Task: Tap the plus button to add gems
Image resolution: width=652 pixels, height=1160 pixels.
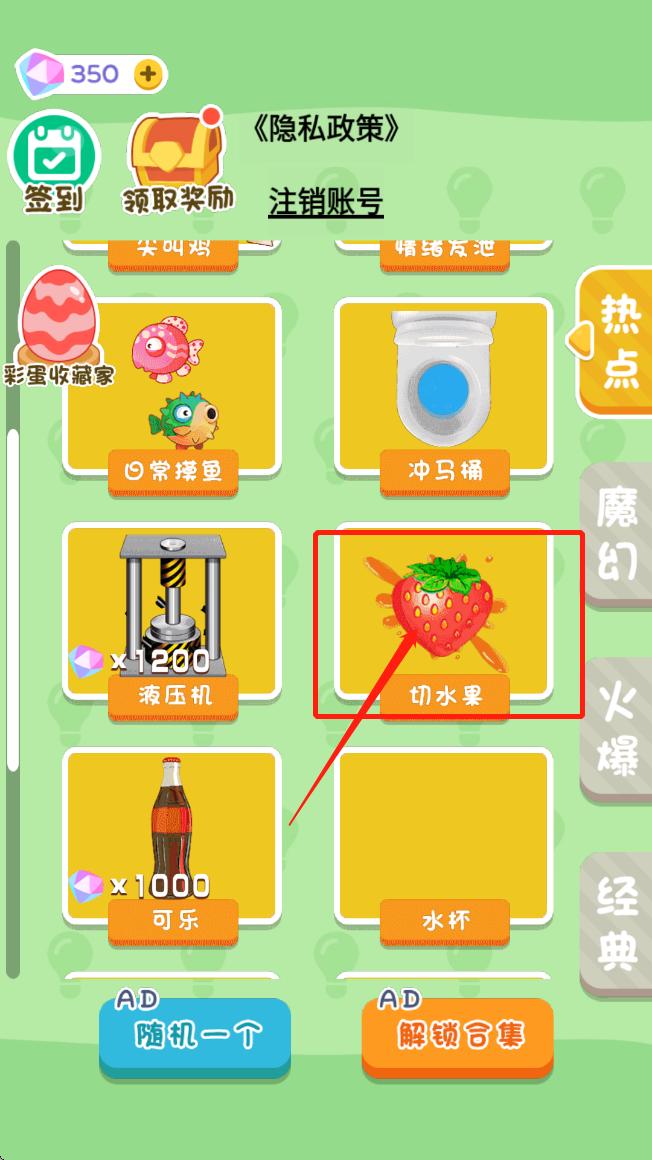Action: pyautogui.click(x=147, y=74)
